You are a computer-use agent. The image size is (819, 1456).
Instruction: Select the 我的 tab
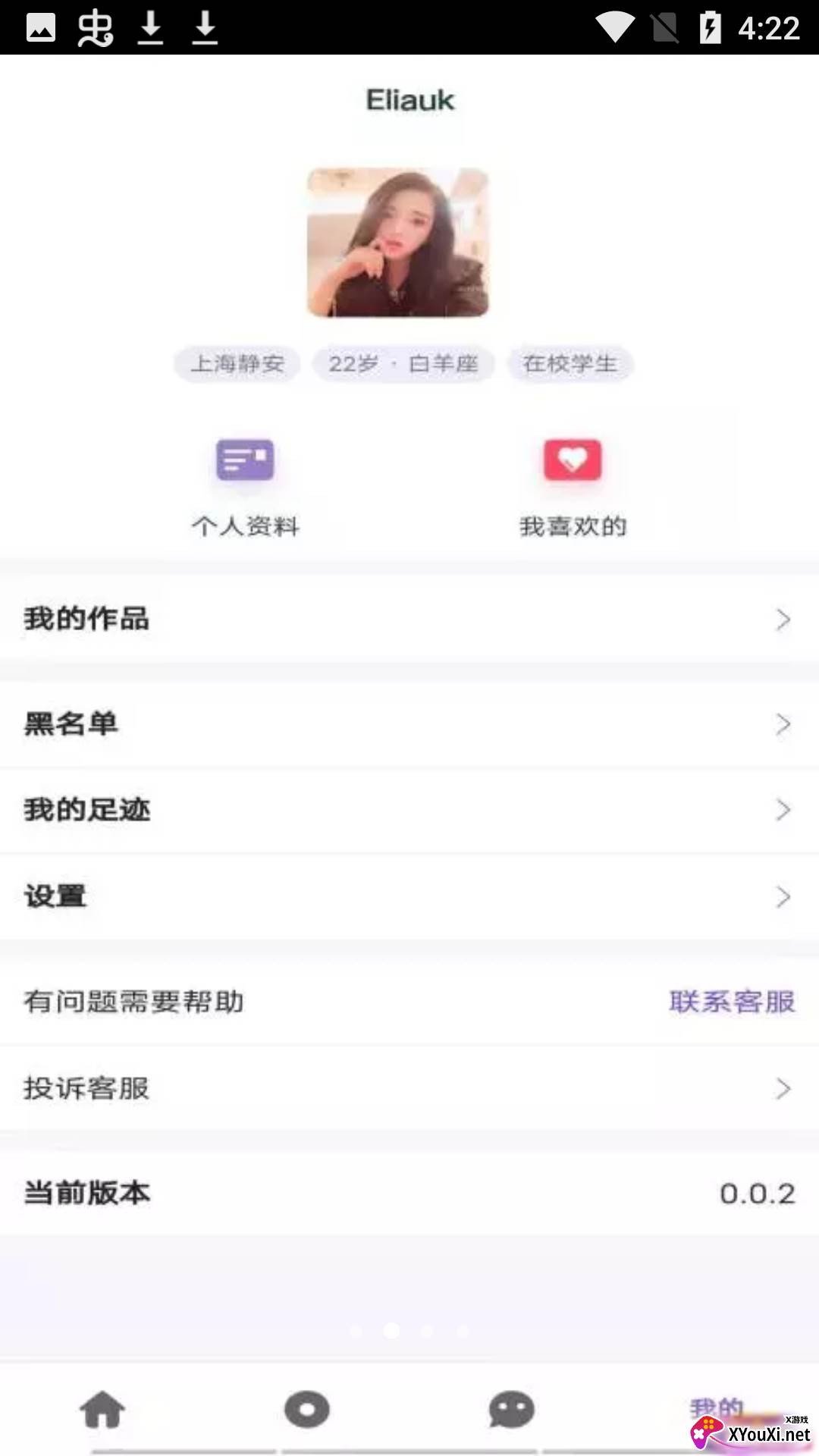click(716, 1409)
